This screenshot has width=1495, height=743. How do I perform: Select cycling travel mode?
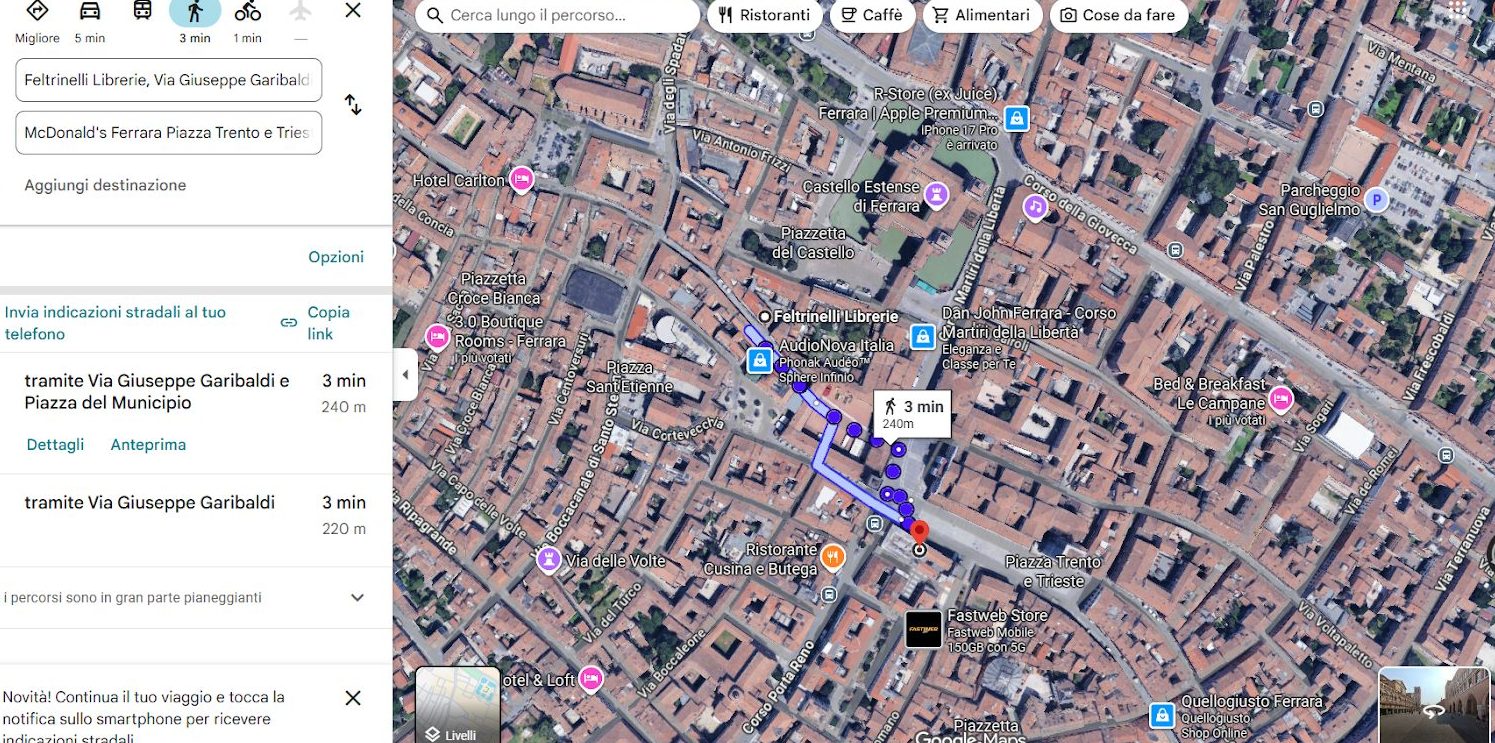pyautogui.click(x=248, y=12)
